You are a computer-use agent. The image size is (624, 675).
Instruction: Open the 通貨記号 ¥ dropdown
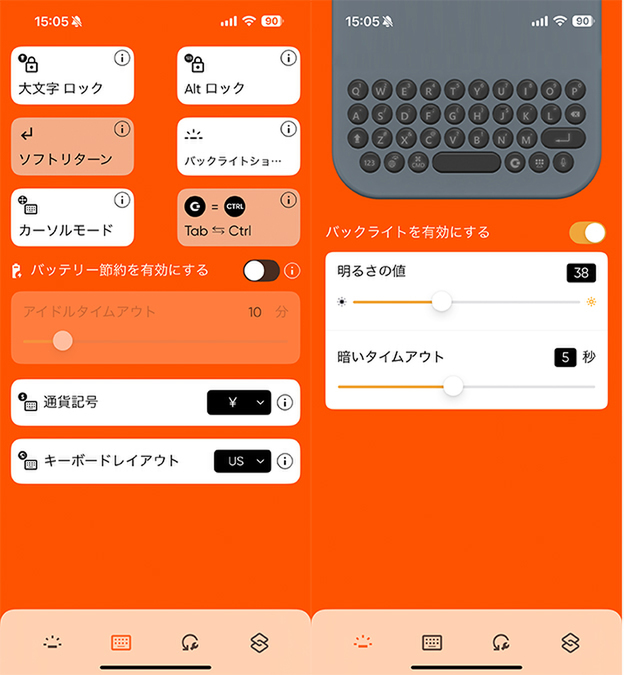239,403
